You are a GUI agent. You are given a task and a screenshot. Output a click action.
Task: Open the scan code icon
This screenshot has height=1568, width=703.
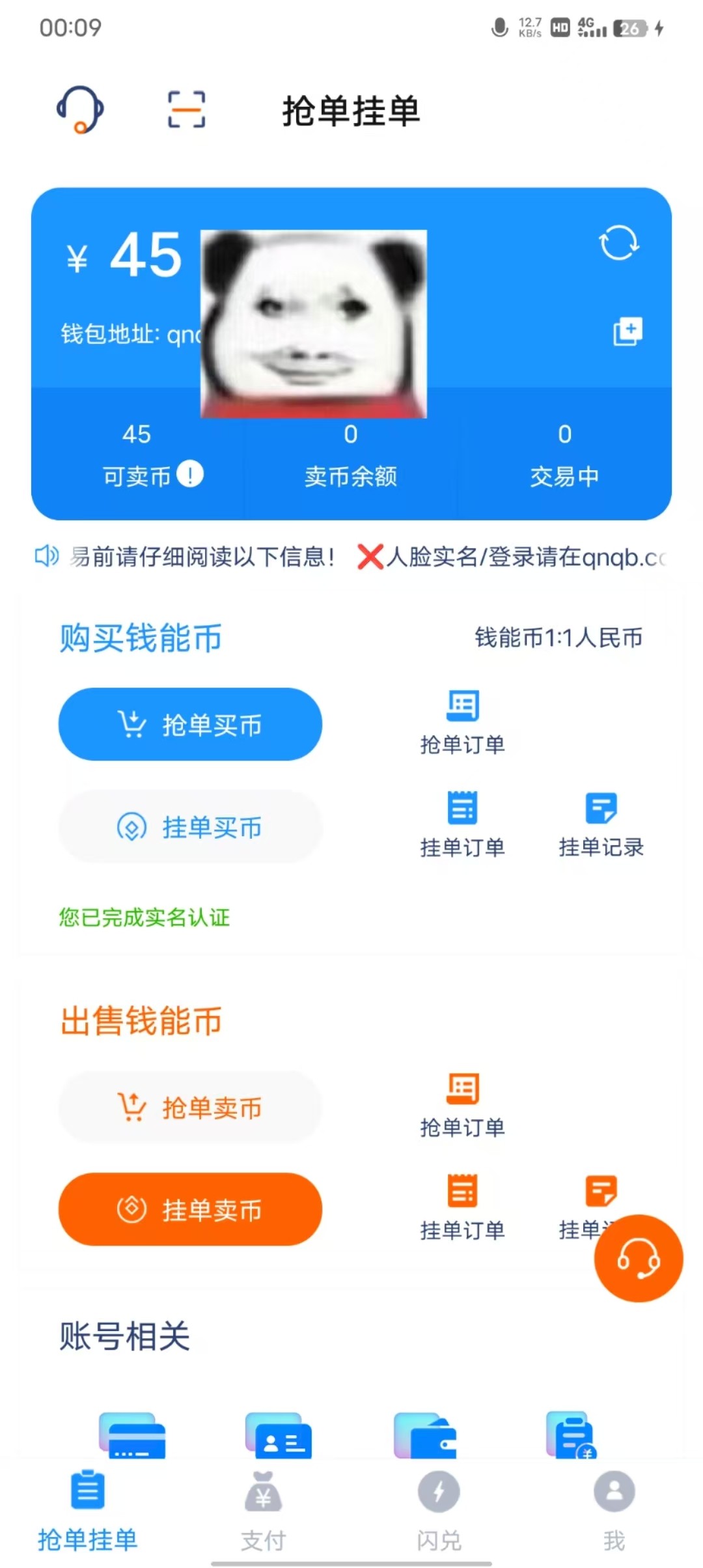coord(186,109)
